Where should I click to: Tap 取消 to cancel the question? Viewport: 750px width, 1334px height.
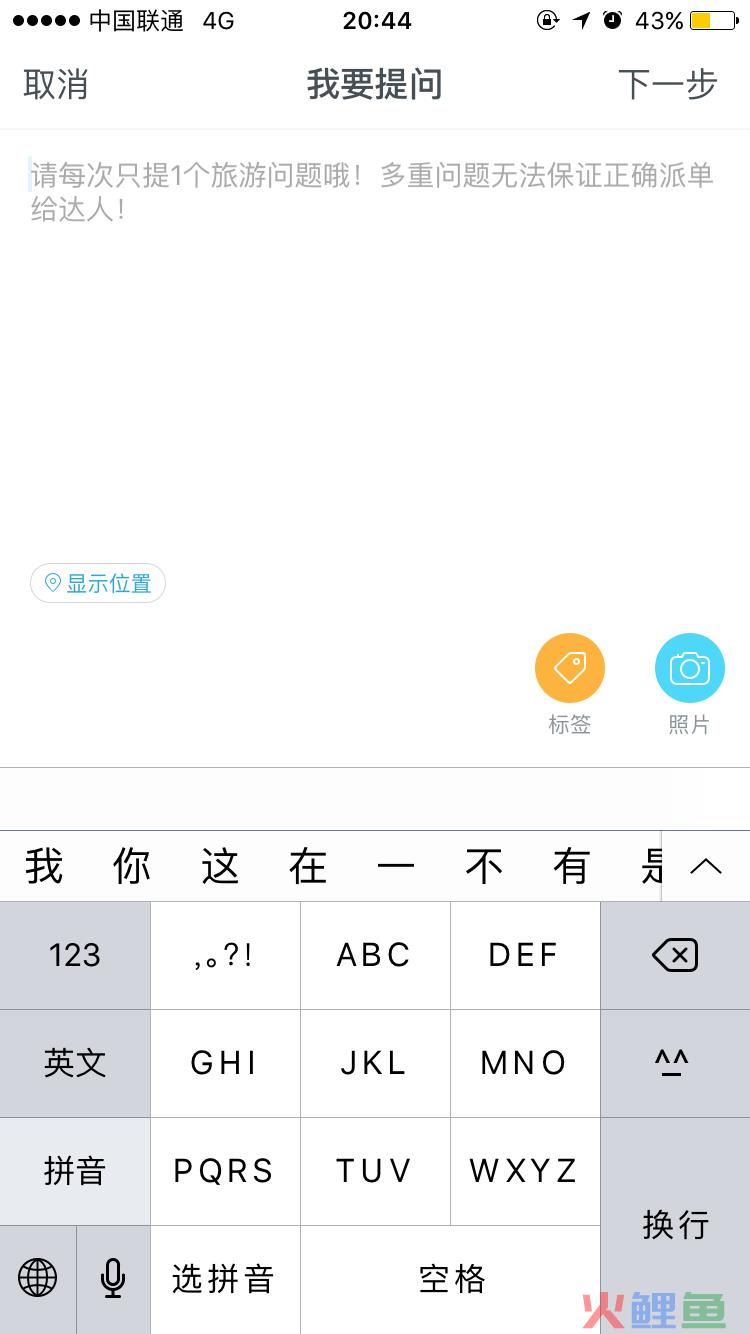pos(56,84)
